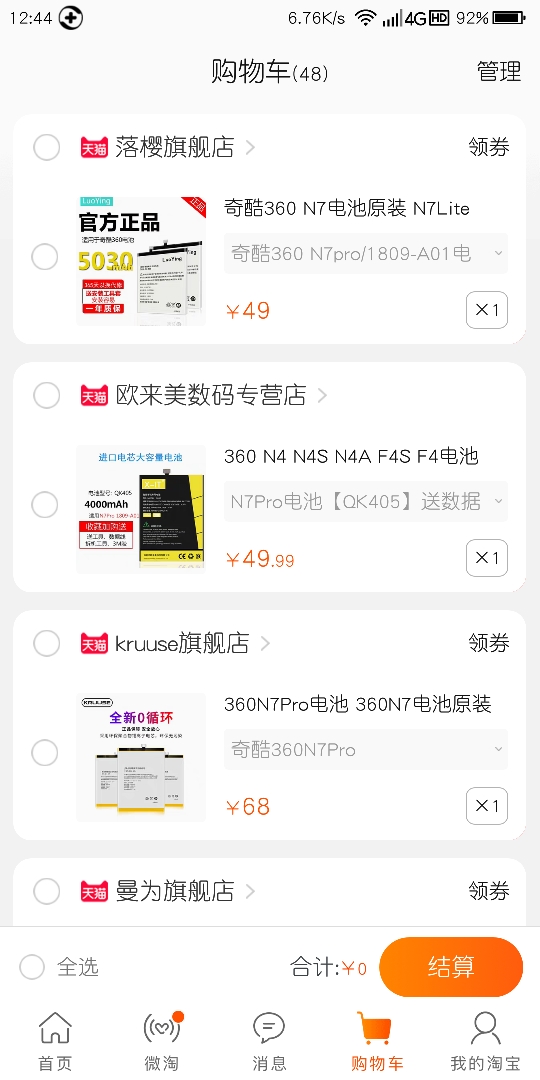This screenshot has width=540, height=1080.
Task: Select all items from 落樱旗舰店
Action: pos(47,147)
